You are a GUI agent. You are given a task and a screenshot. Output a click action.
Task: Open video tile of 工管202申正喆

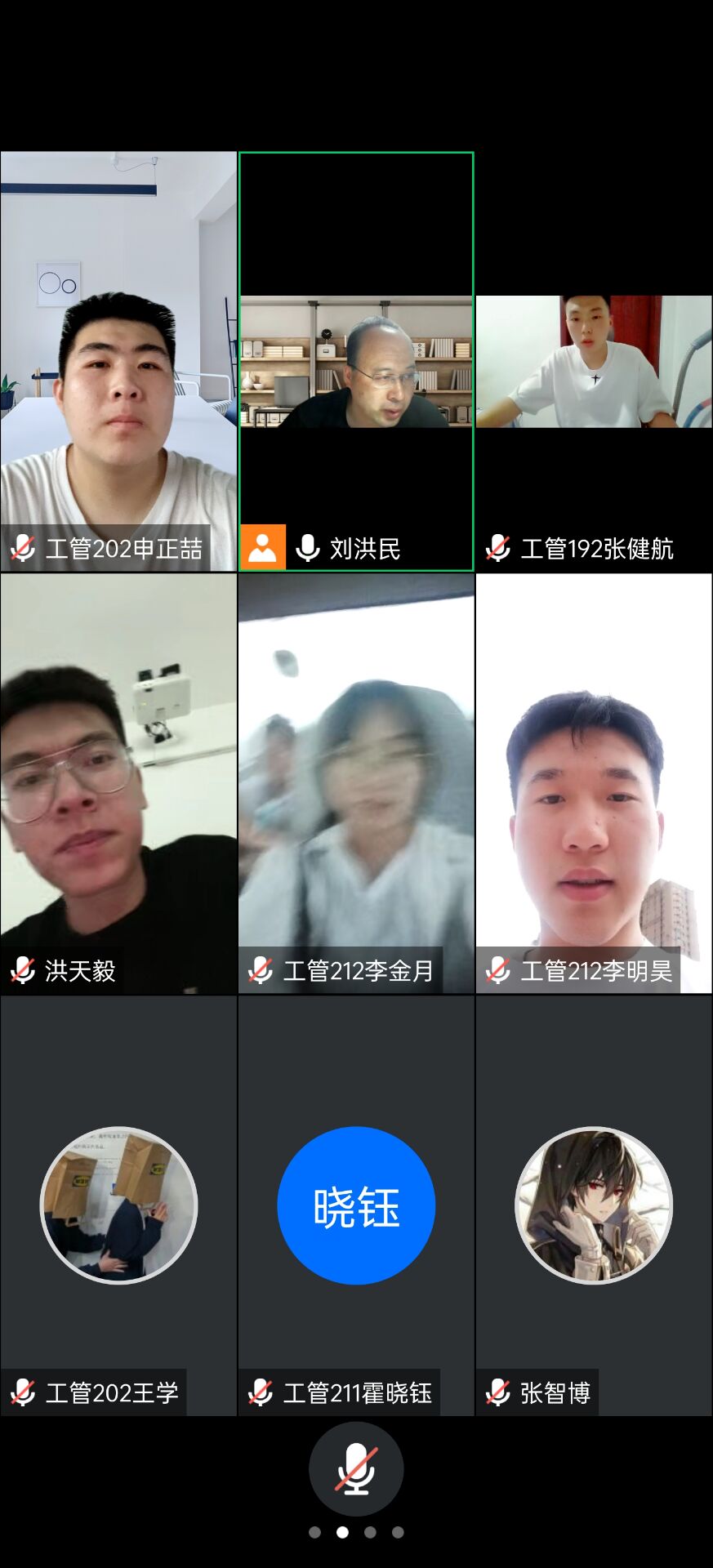click(118, 361)
